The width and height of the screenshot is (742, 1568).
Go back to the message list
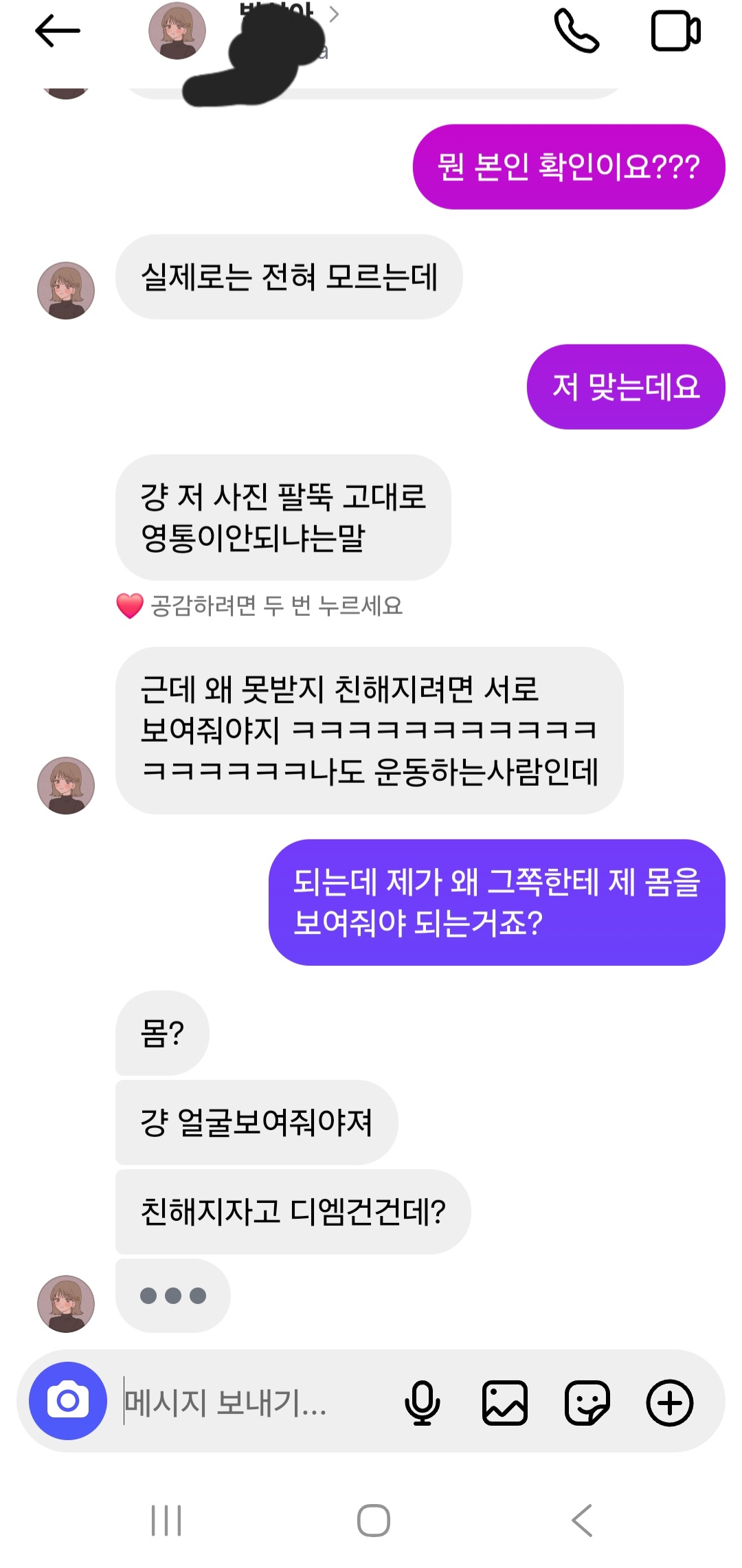[x=58, y=32]
